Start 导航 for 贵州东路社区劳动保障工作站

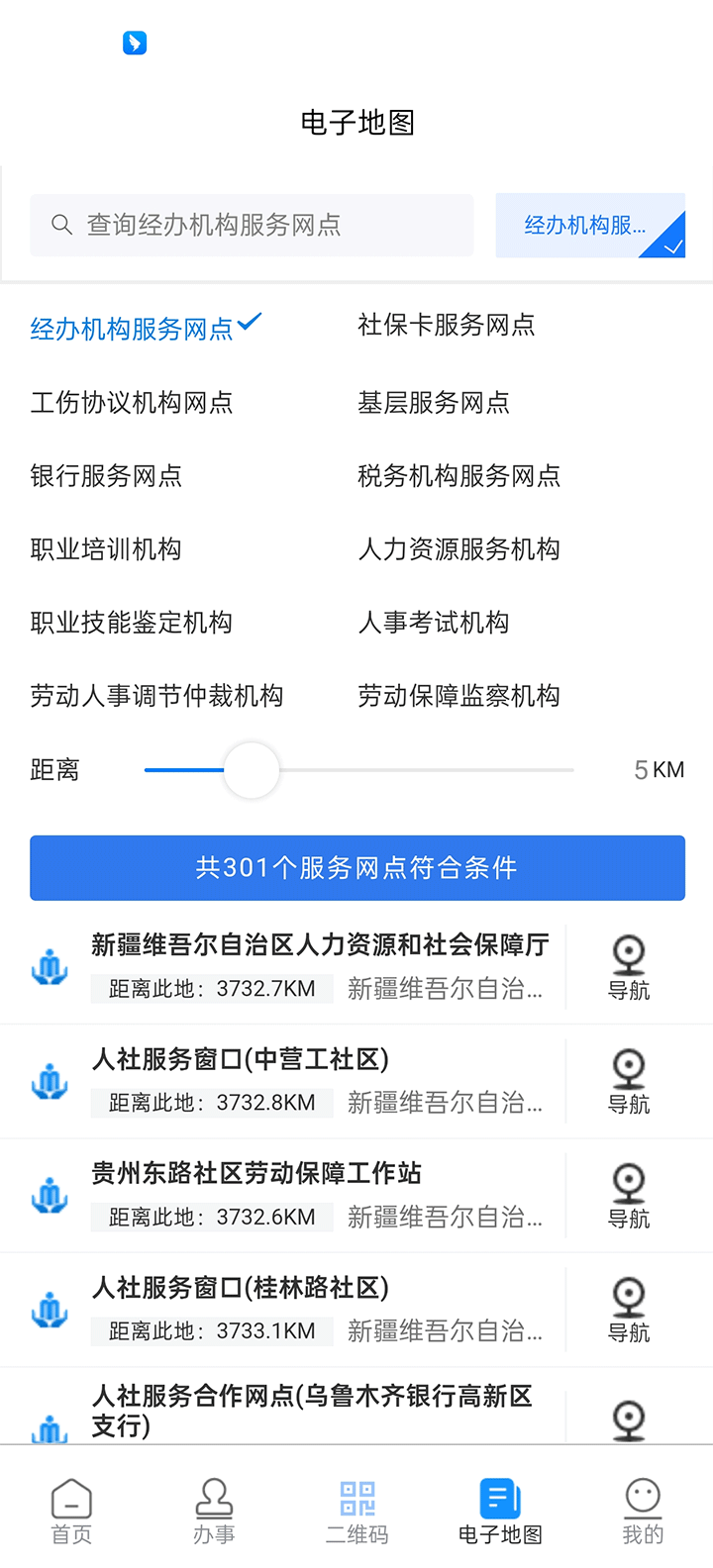[x=628, y=1197]
